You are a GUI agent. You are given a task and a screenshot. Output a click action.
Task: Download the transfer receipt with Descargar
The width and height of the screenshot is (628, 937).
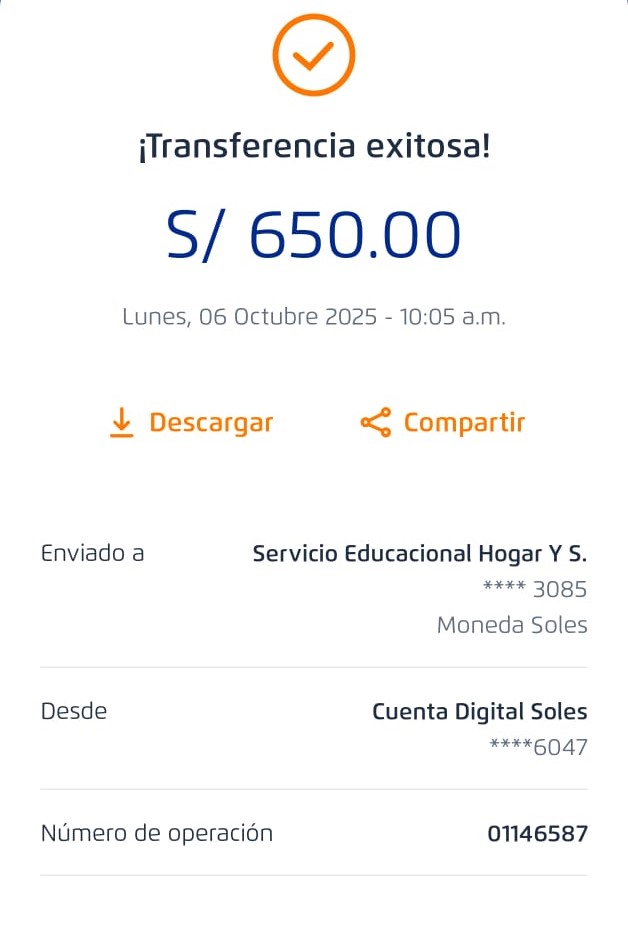190,423
